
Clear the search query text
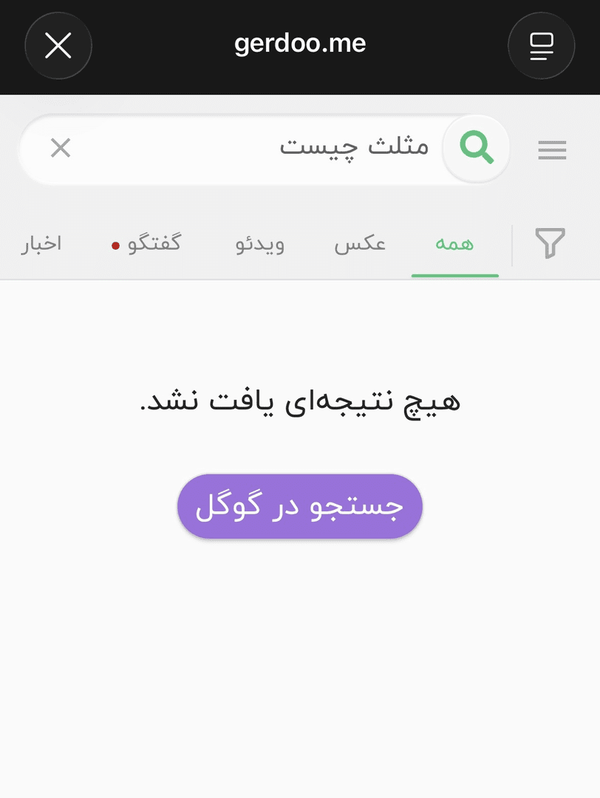[x=61, y=148]
